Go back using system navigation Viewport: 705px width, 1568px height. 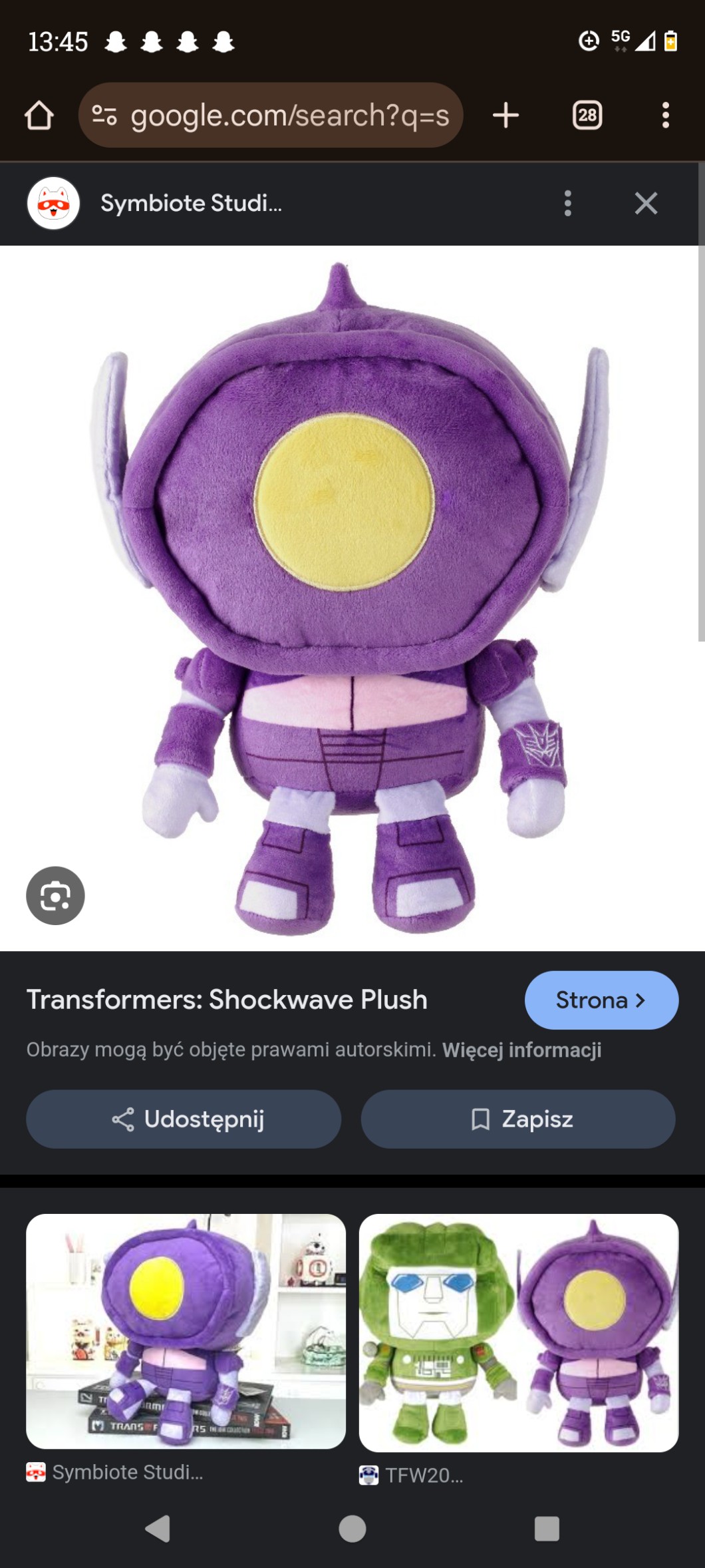click(158, 1529)
